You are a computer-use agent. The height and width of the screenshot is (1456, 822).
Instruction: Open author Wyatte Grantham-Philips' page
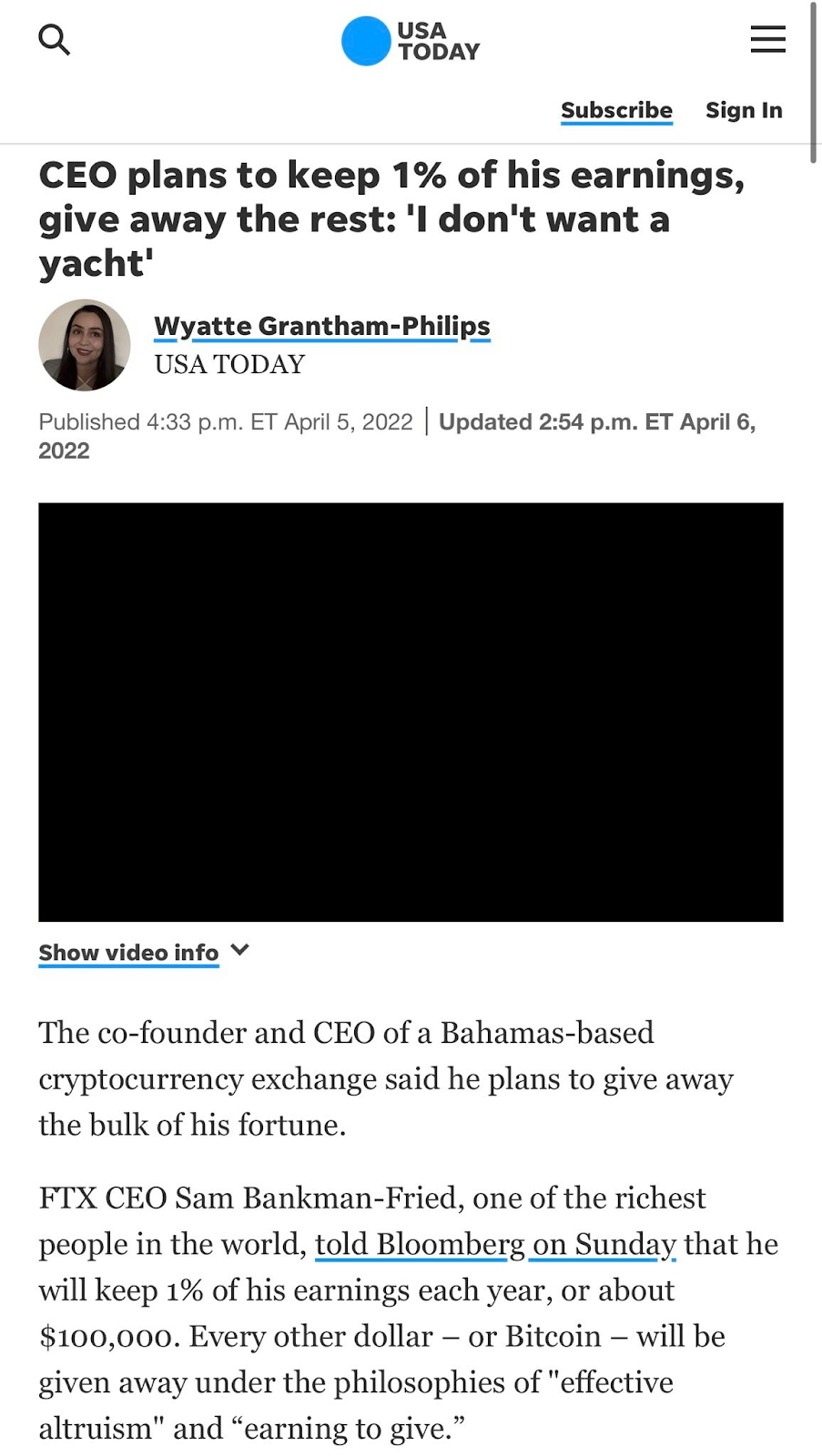[x=322, y=326]
